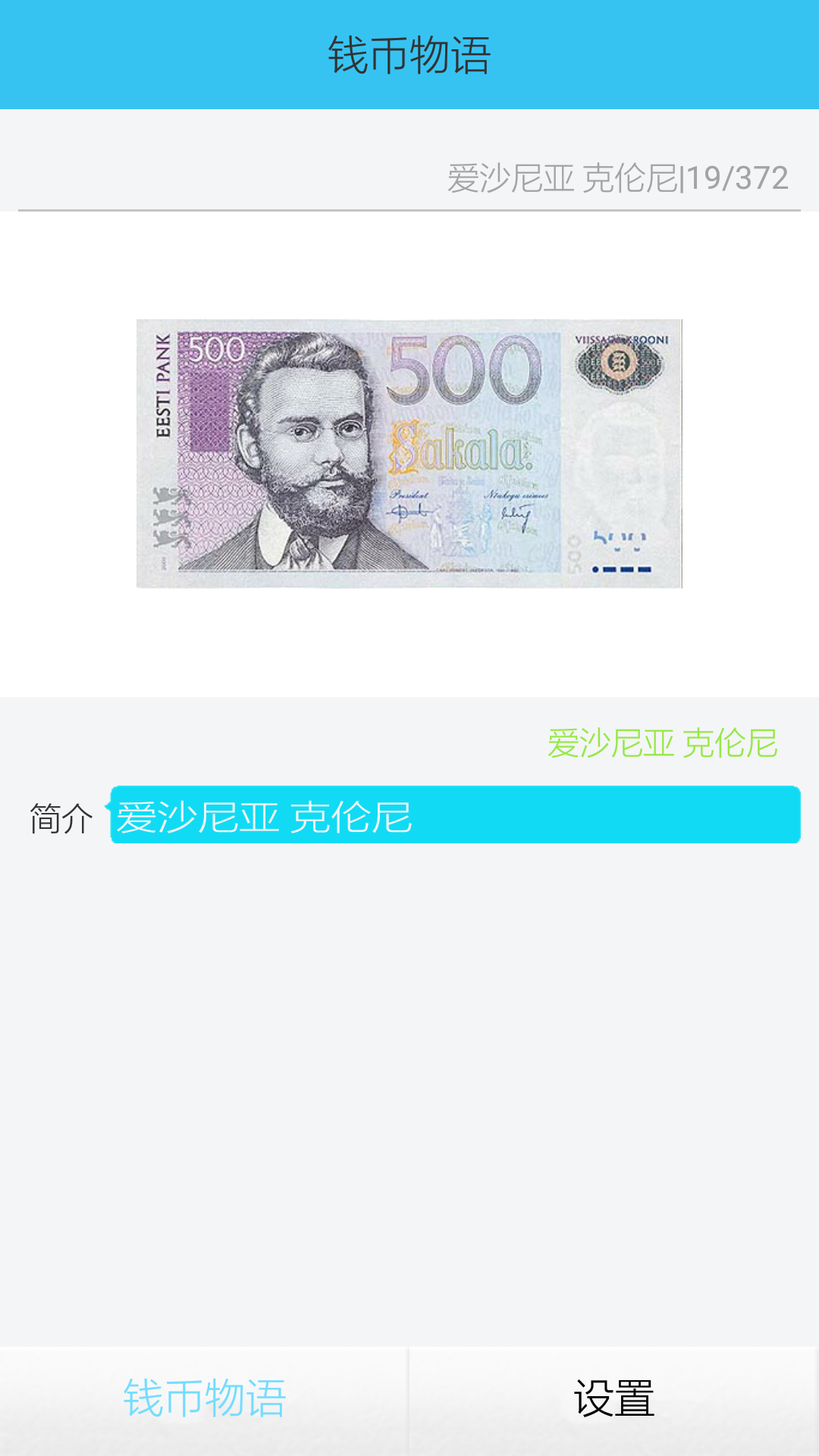Image resolution: width=819 pixels, height=1456 pixels.
Task: Open the 500 krooni banknote image
Action: pyautogui.click(x=409, y=453)
